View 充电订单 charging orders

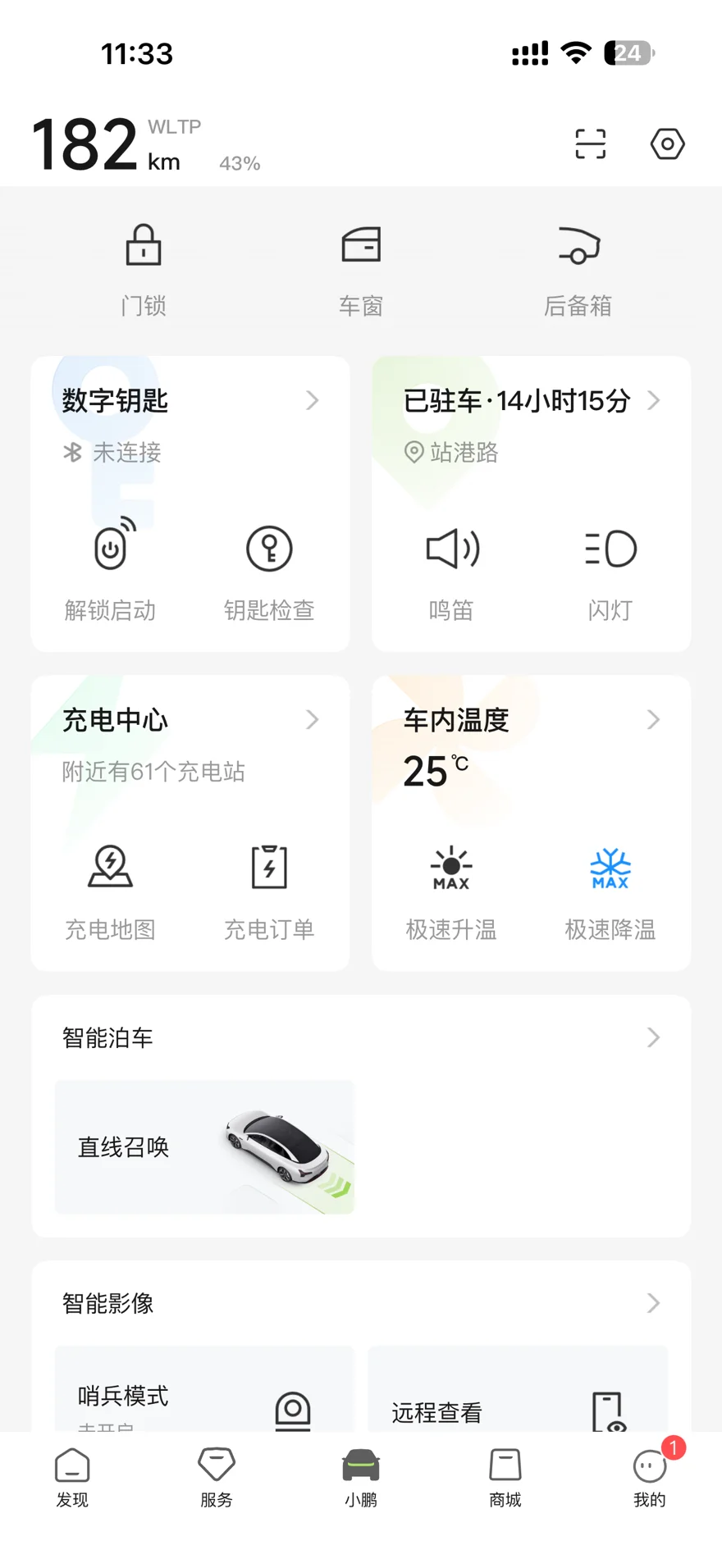pyautogui.click(x=269, y=887)
